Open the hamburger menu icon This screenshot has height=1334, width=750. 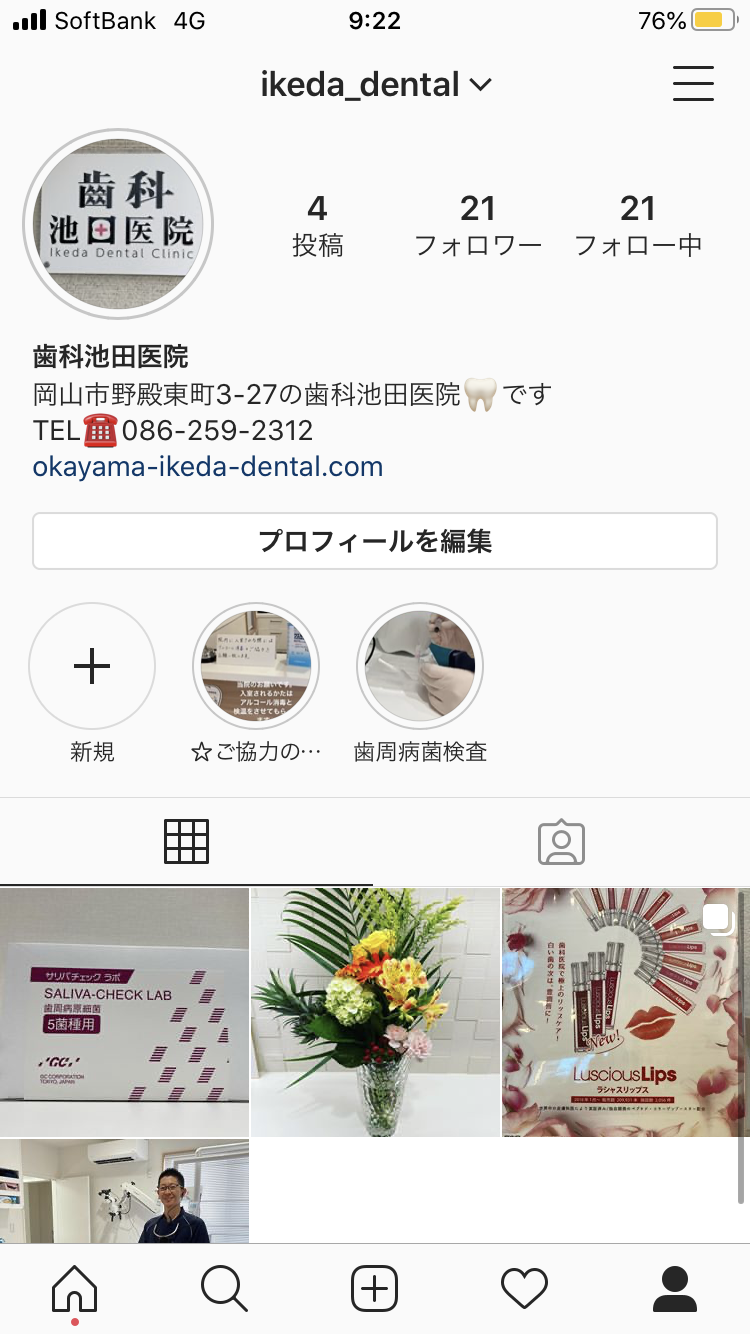[693, 84]
